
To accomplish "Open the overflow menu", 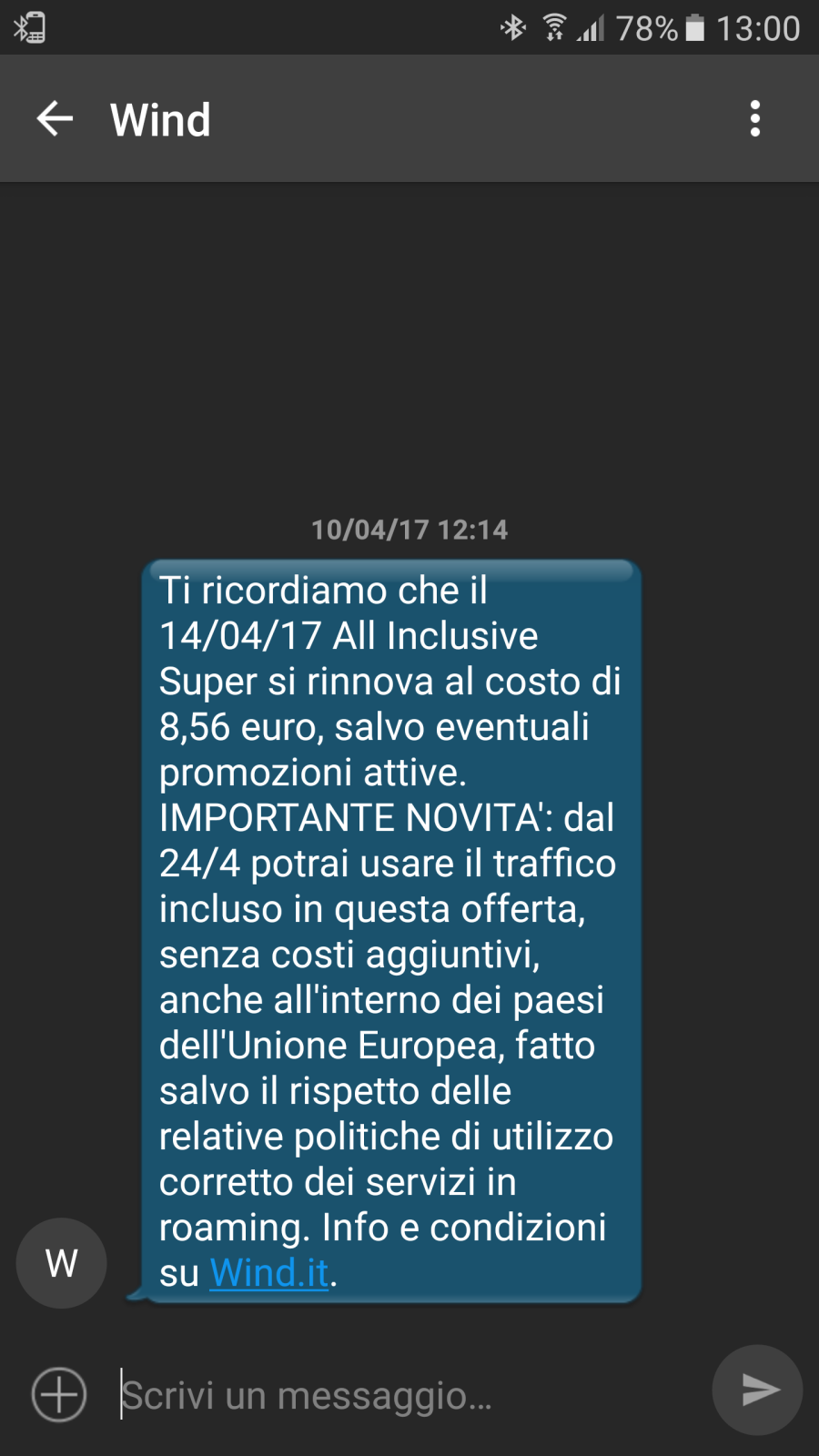I will [x=754, y=119].
